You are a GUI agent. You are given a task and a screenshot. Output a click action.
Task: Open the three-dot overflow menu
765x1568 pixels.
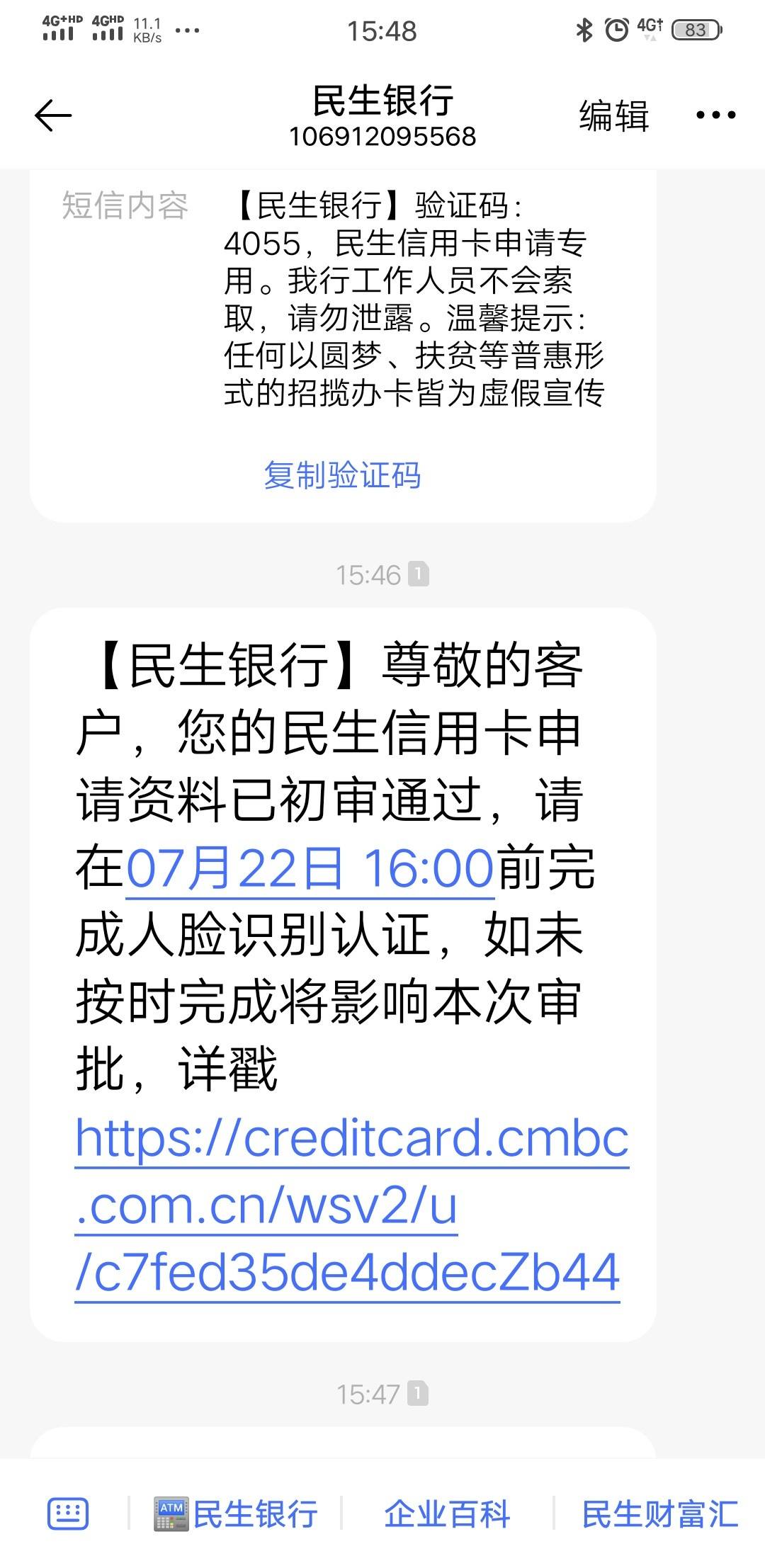[715, 115]
